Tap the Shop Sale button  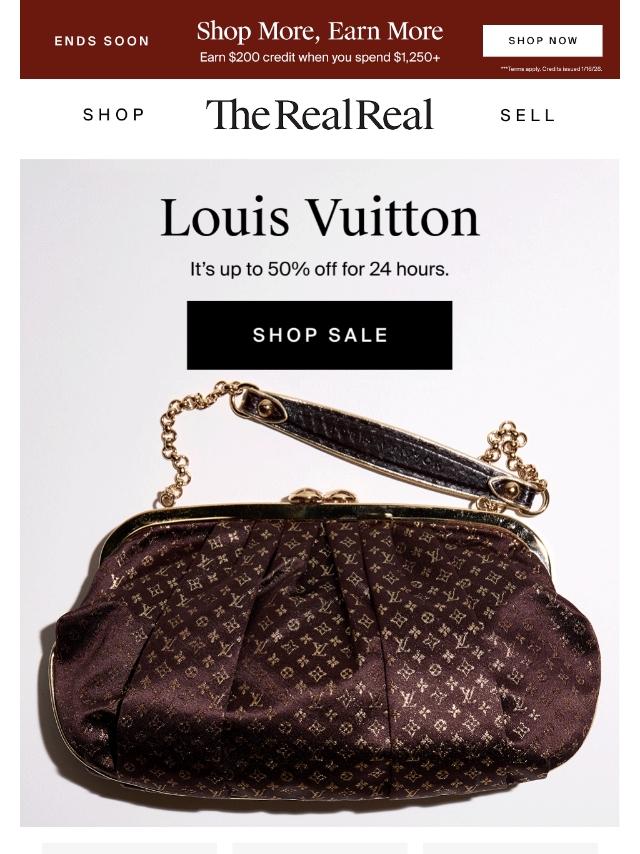(x=320, y=335)
